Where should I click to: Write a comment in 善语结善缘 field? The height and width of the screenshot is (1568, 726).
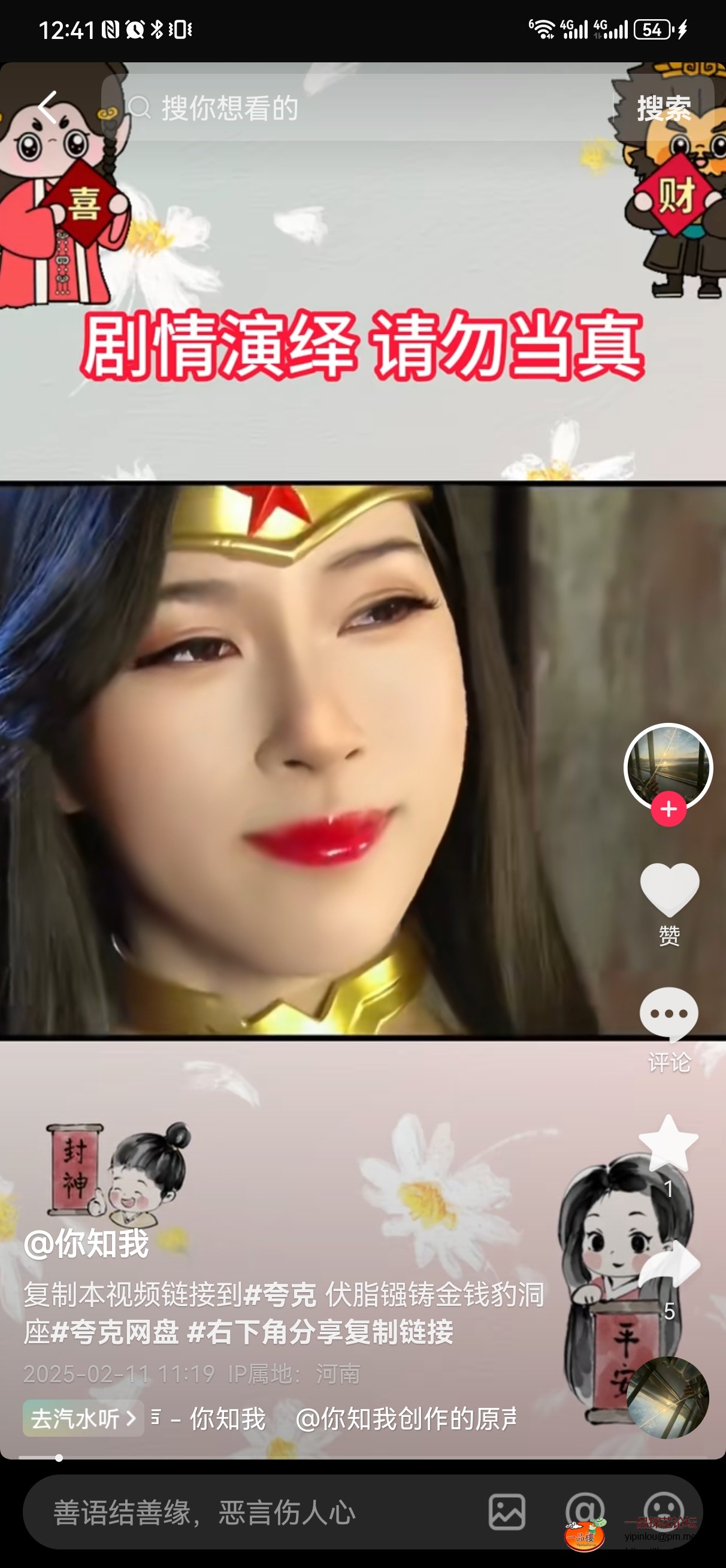(x=243, y=1513)
